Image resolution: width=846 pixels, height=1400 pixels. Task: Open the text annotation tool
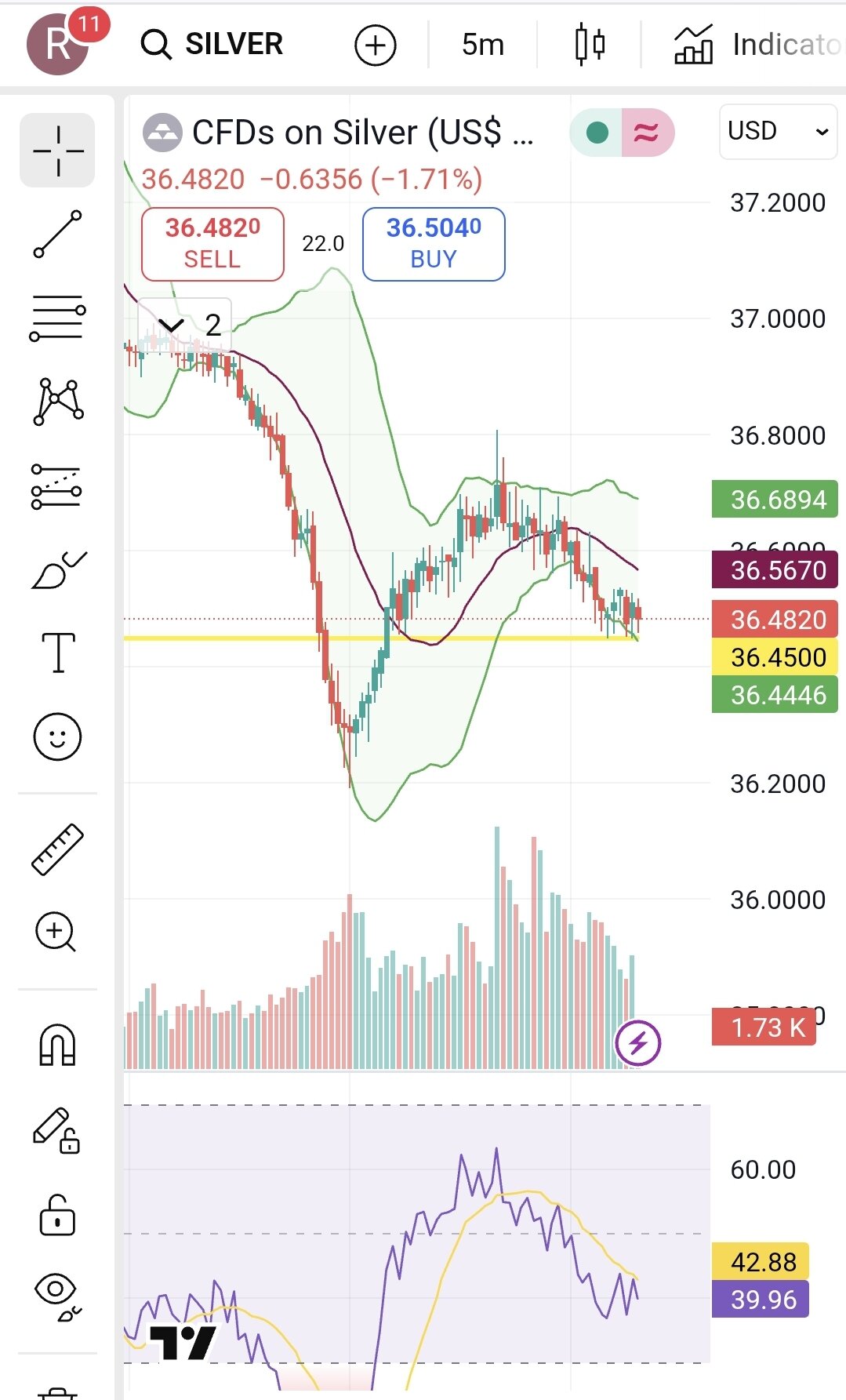coord(57,653)
